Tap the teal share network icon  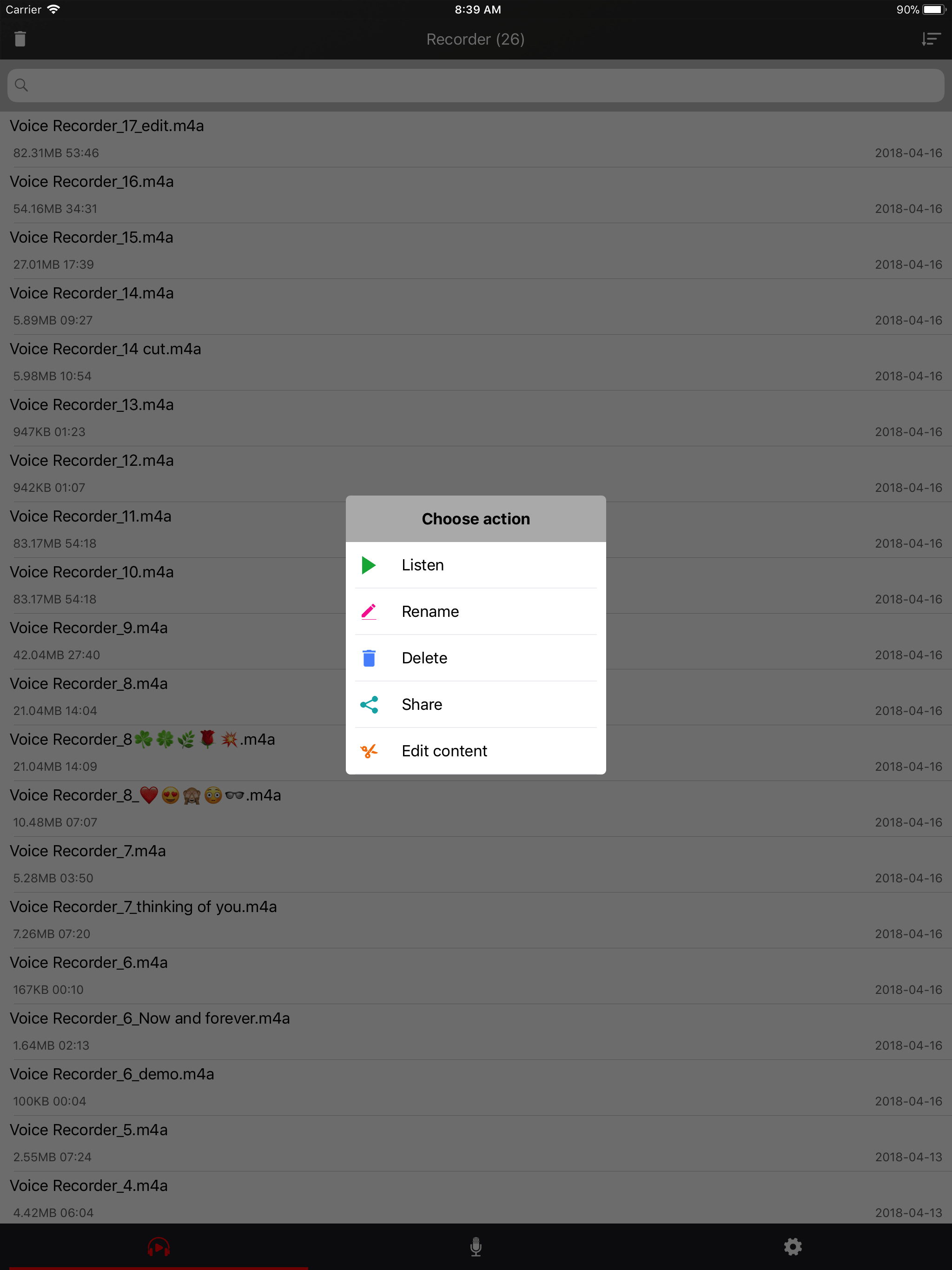tap(369, 704)
